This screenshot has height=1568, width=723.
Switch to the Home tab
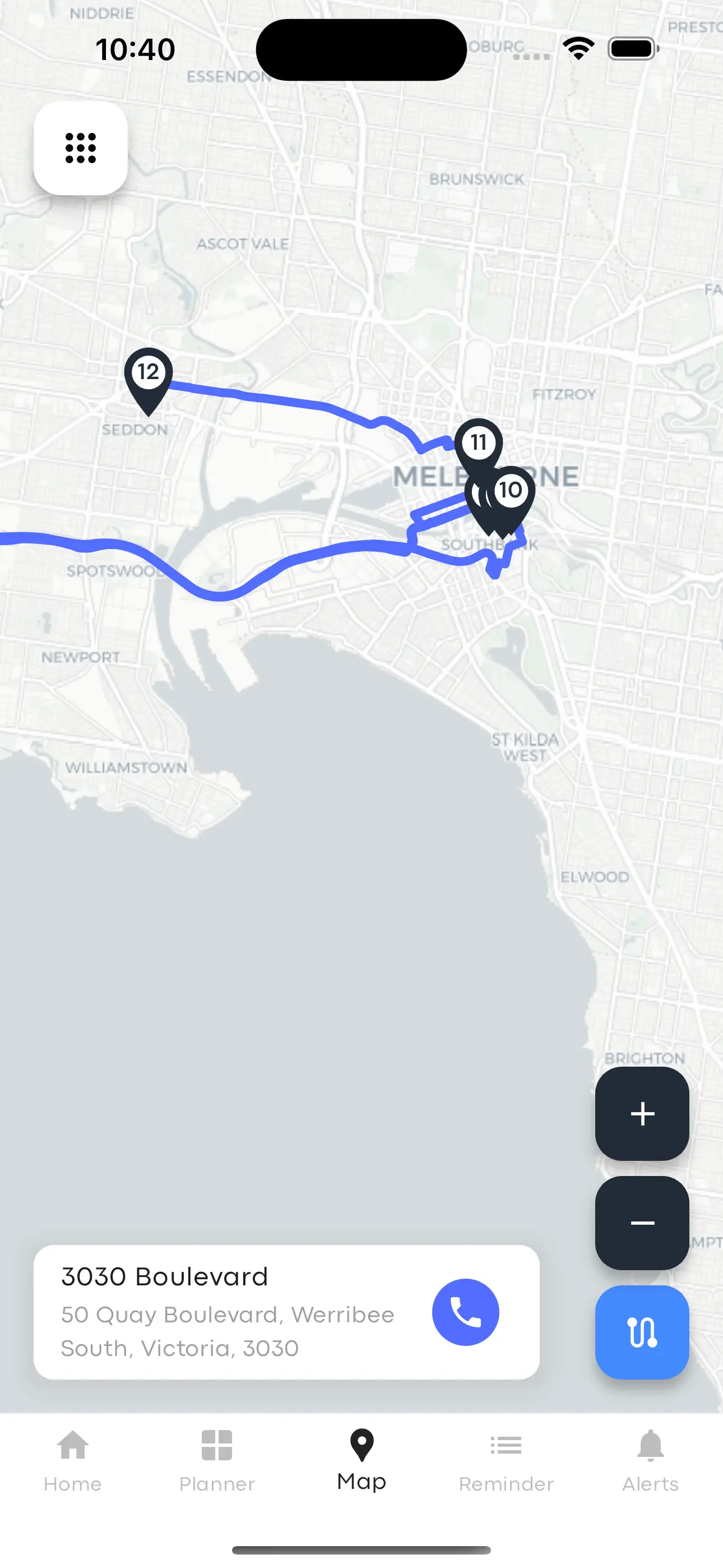pos(72,1461)
